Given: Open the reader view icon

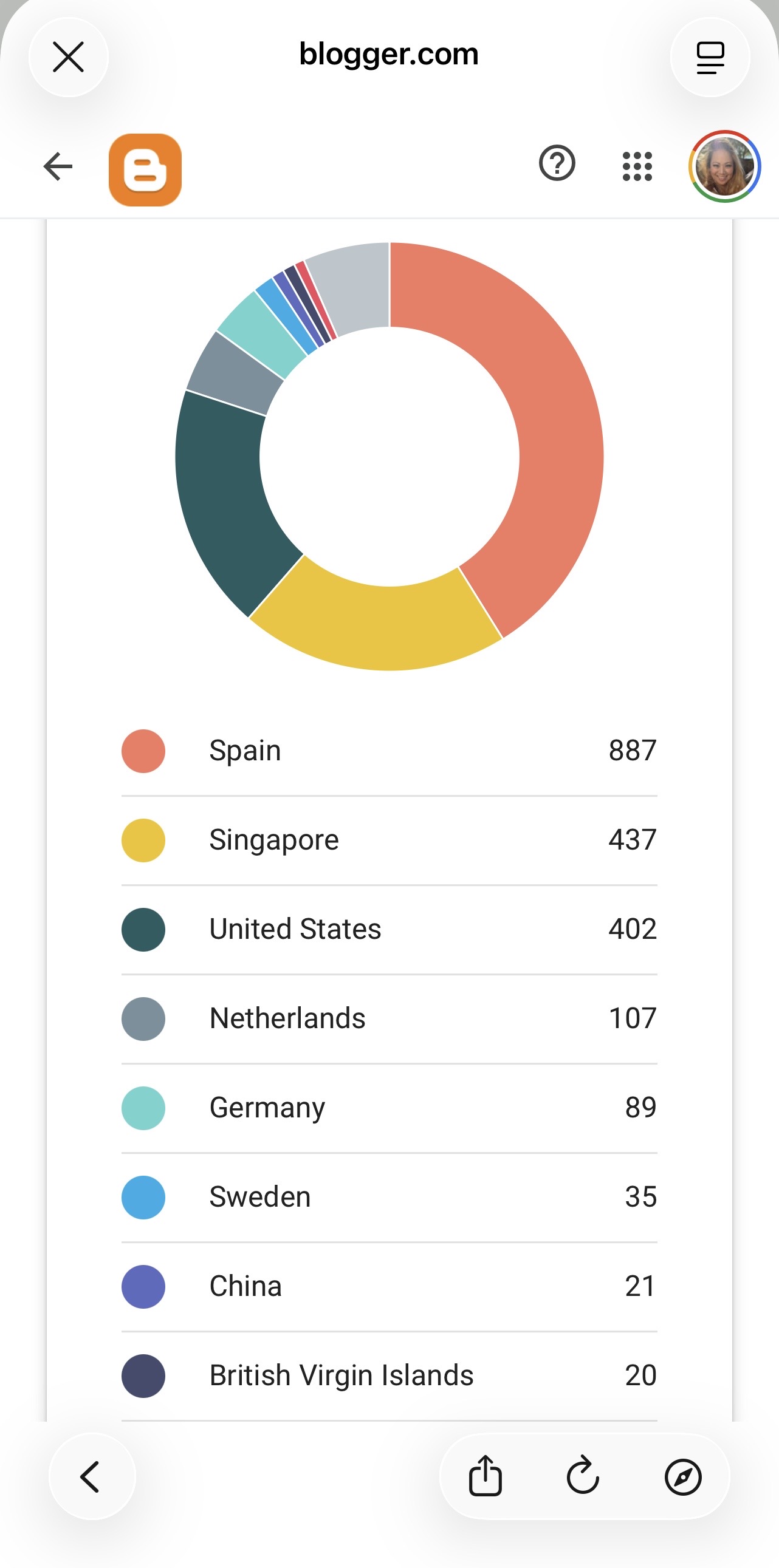Looking at the screenshot, I should click(710, 57).
